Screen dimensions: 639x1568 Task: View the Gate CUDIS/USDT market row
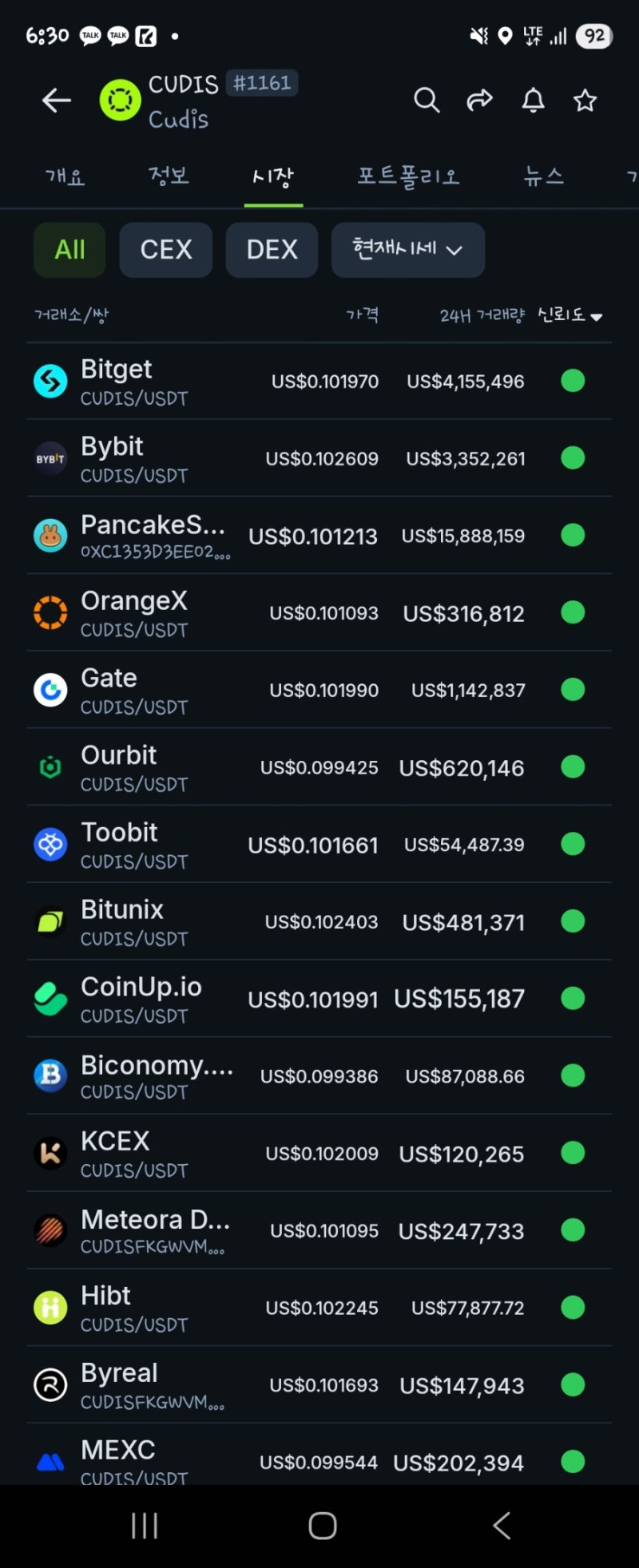319,690
